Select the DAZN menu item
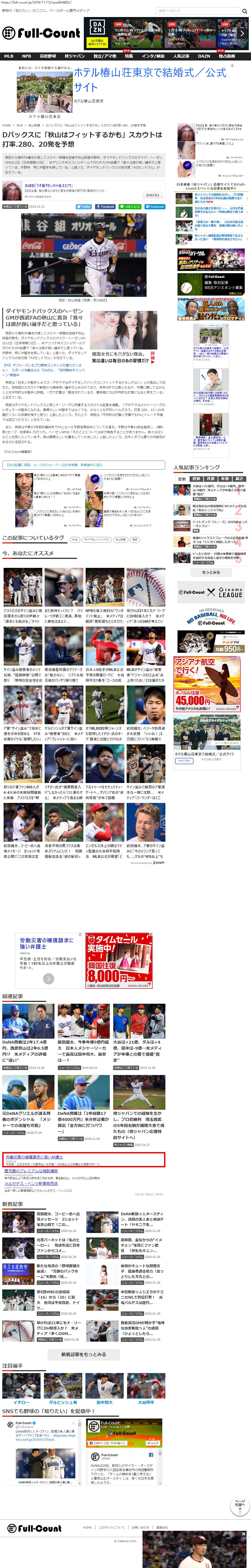The image size is (251, 1568). (x=204, y=56)
